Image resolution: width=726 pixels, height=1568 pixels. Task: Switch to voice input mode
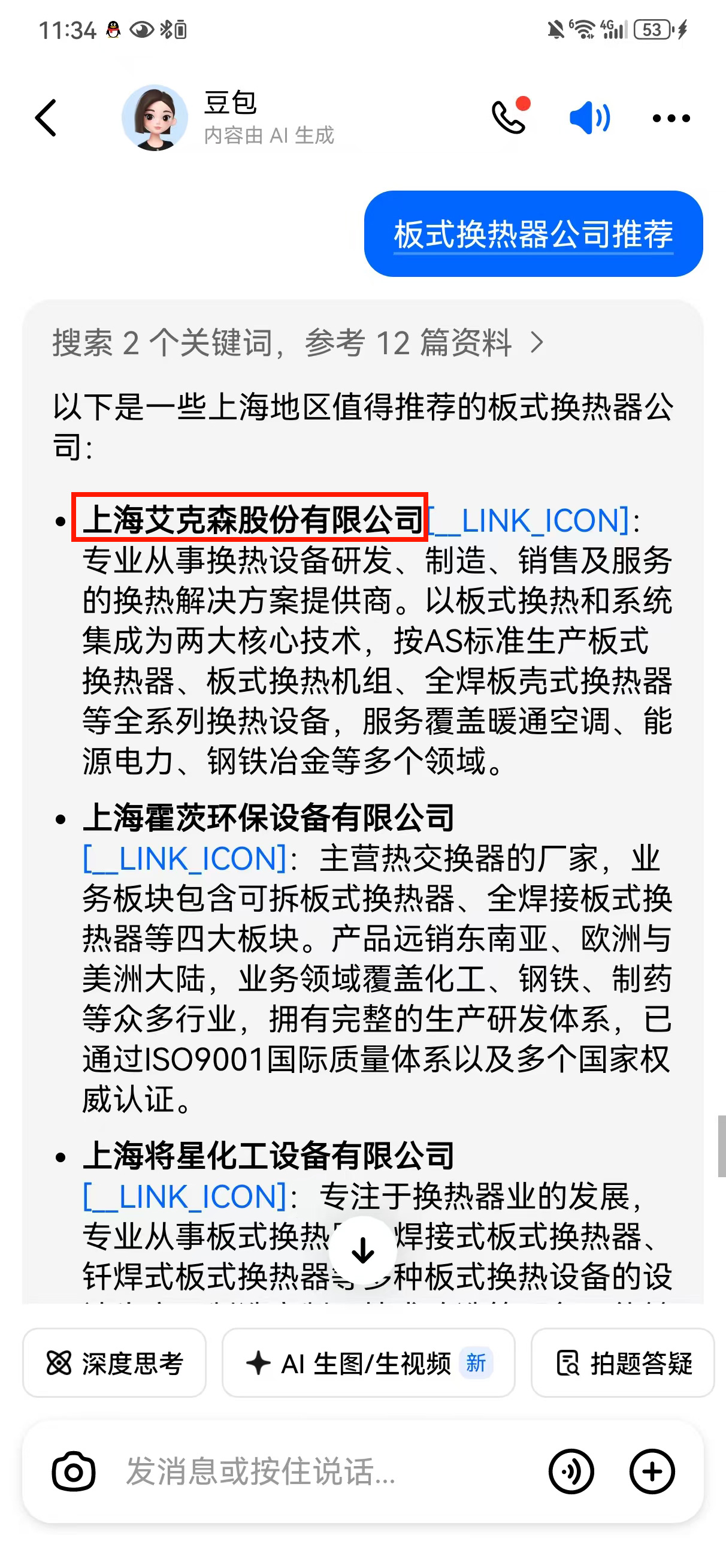[x=571, y=1471]
